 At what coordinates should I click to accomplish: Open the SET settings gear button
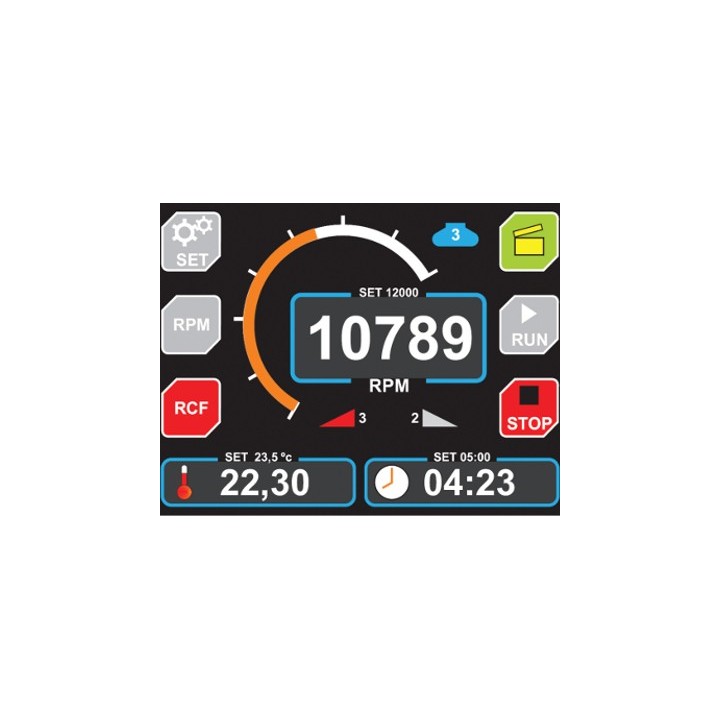(x=191, y=242)
